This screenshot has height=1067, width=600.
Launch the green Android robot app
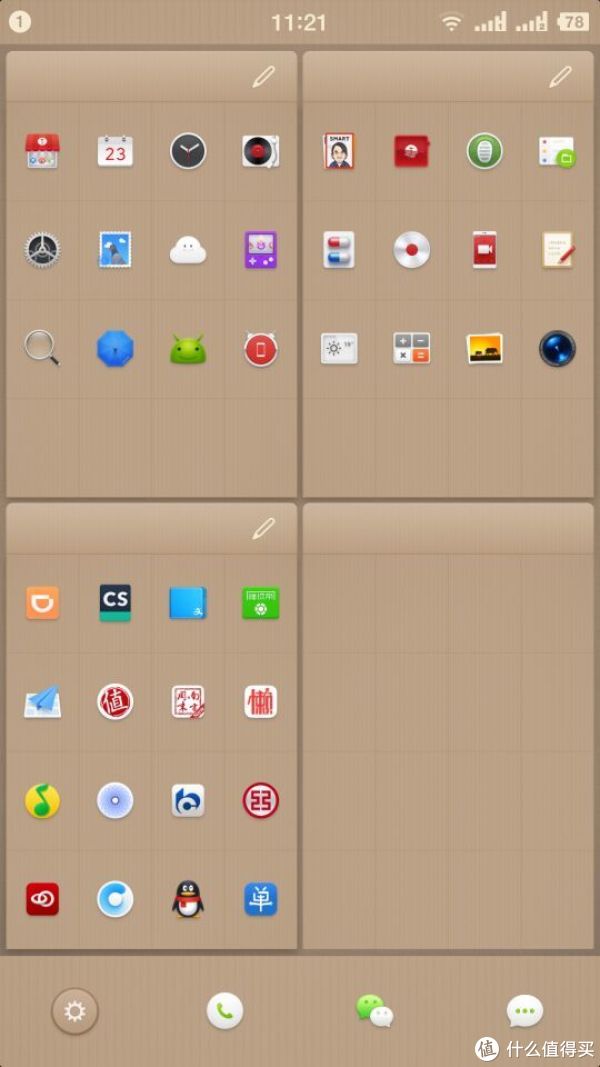187,348
